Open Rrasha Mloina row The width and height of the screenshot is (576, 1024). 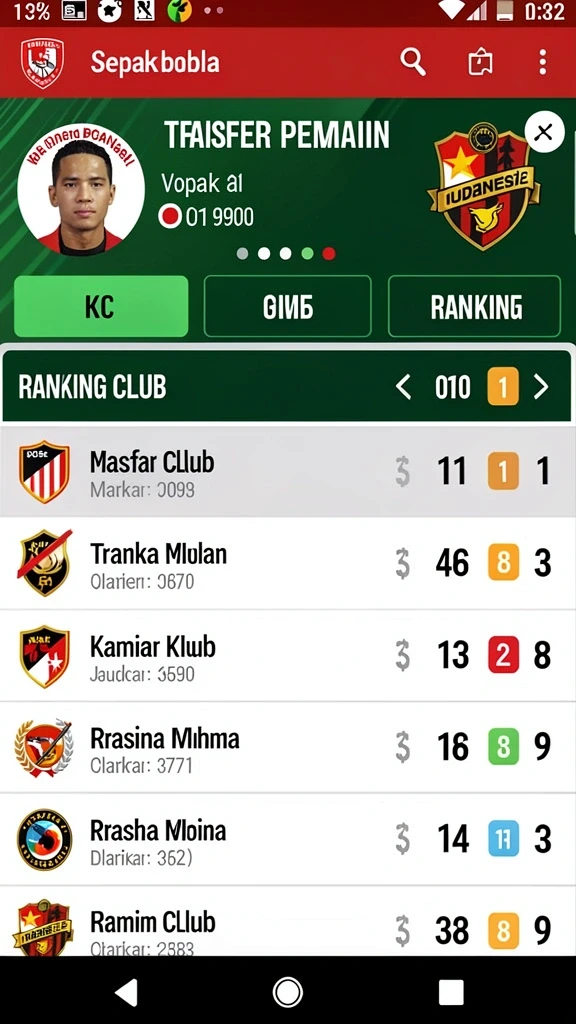tap(287, 840)
